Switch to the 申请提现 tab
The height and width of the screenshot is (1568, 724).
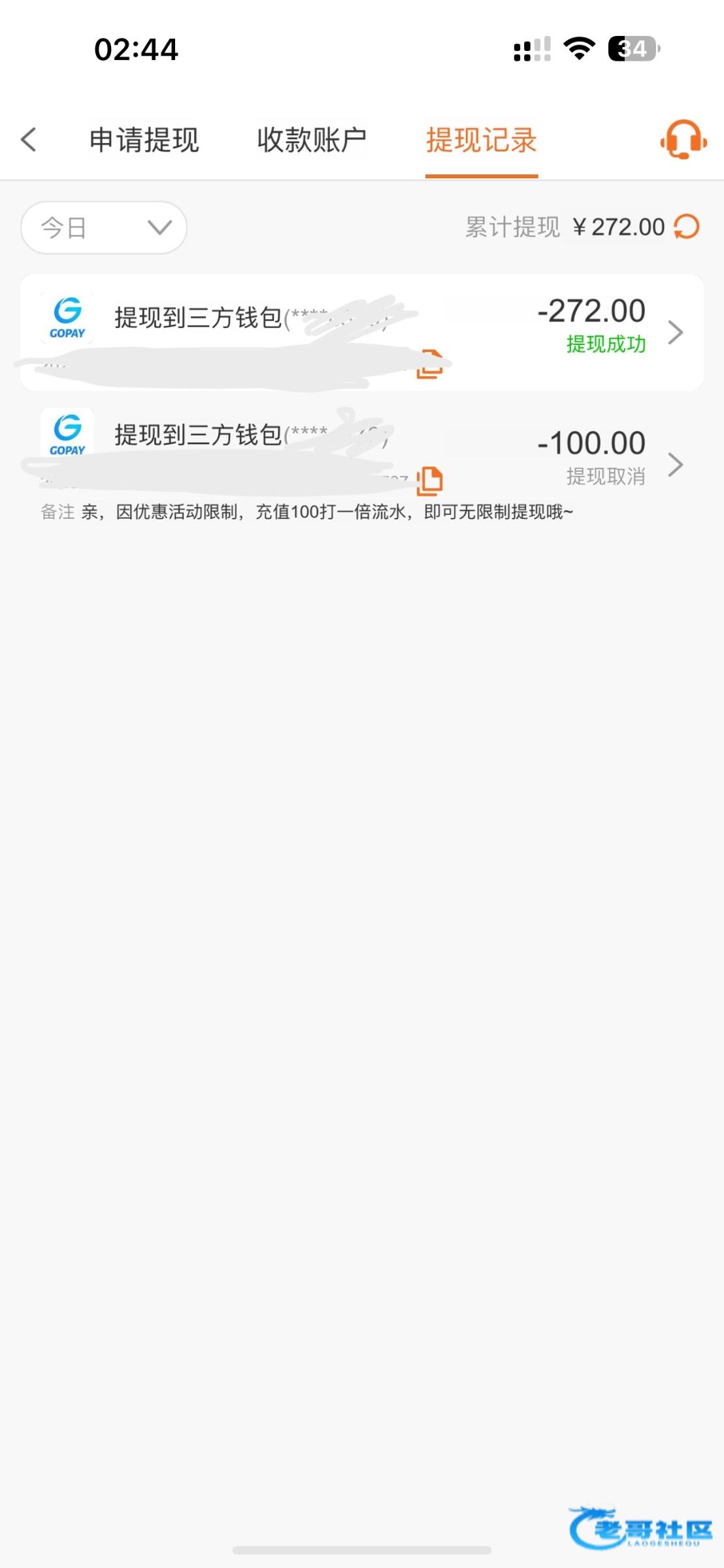click(144, 140)
